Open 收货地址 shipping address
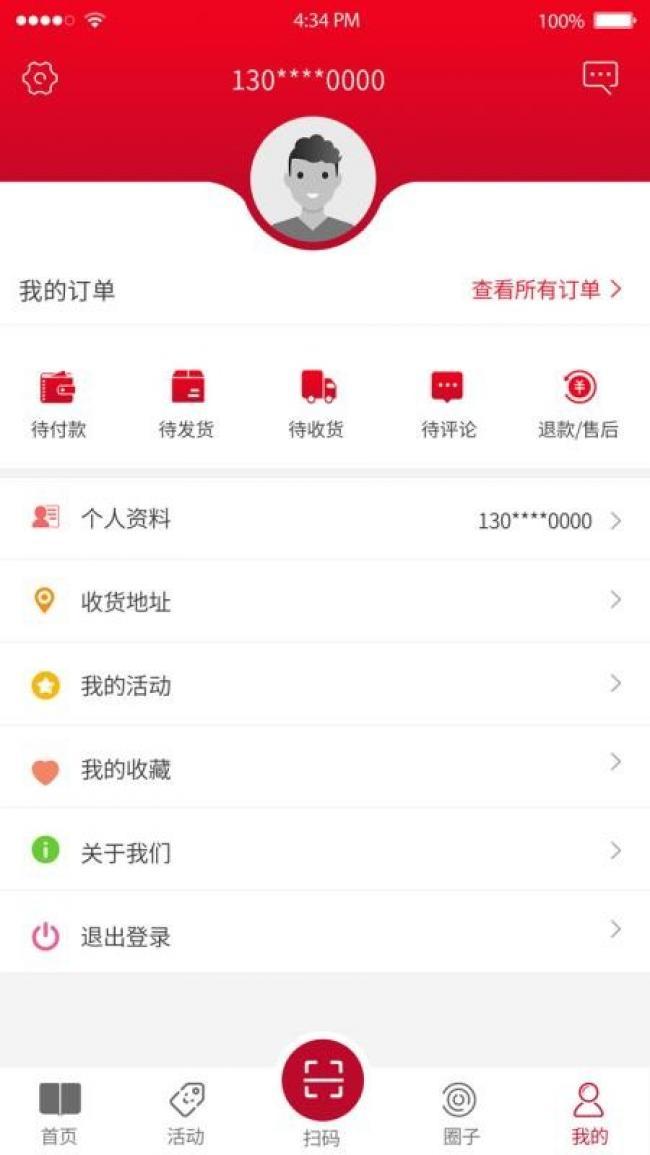The width and height of the screenshot is (650, 1155). coord(325,602)
